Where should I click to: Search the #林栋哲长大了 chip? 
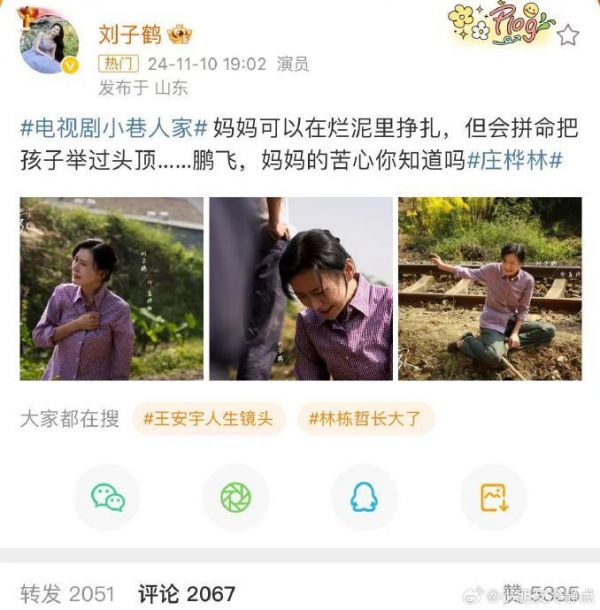(365, 418)
